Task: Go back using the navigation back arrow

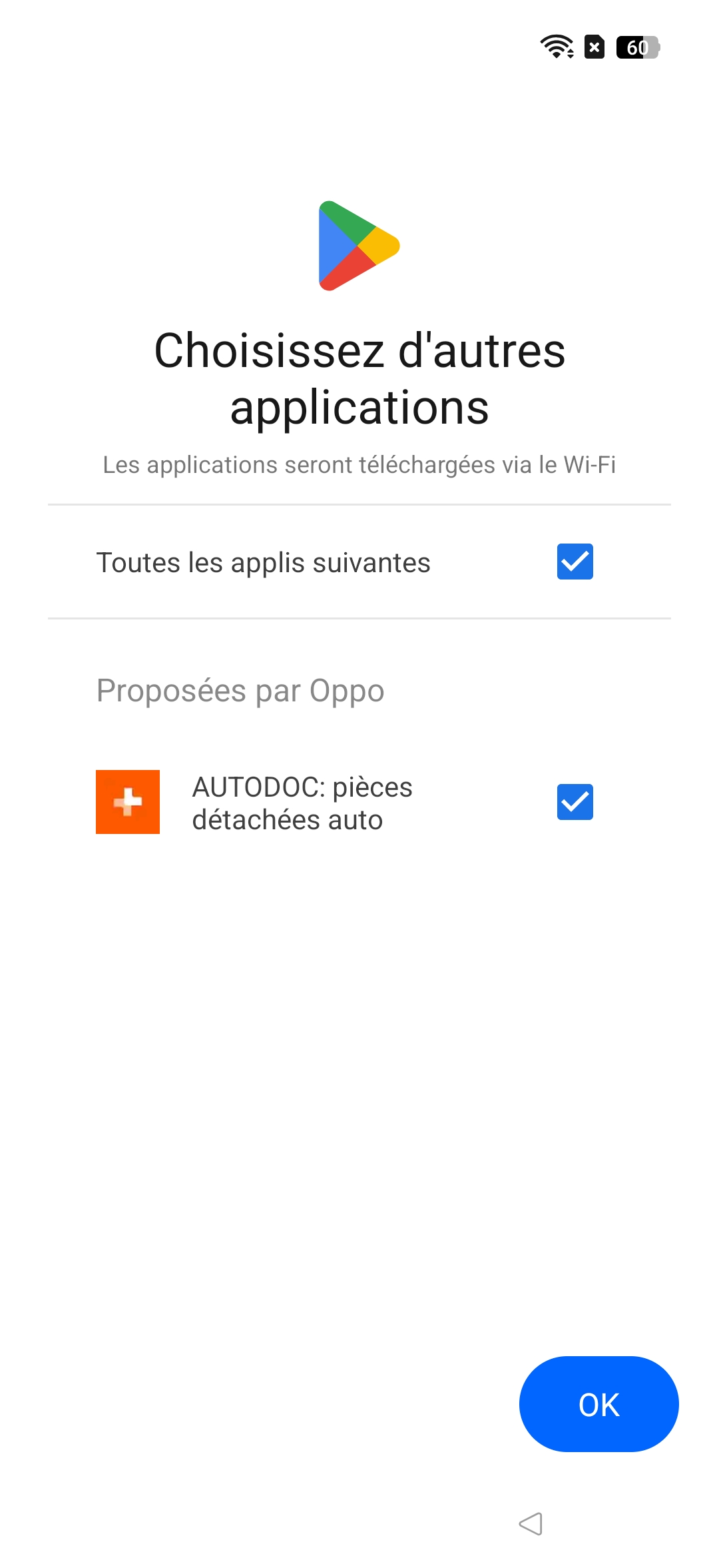Action: coord(531,1523)
